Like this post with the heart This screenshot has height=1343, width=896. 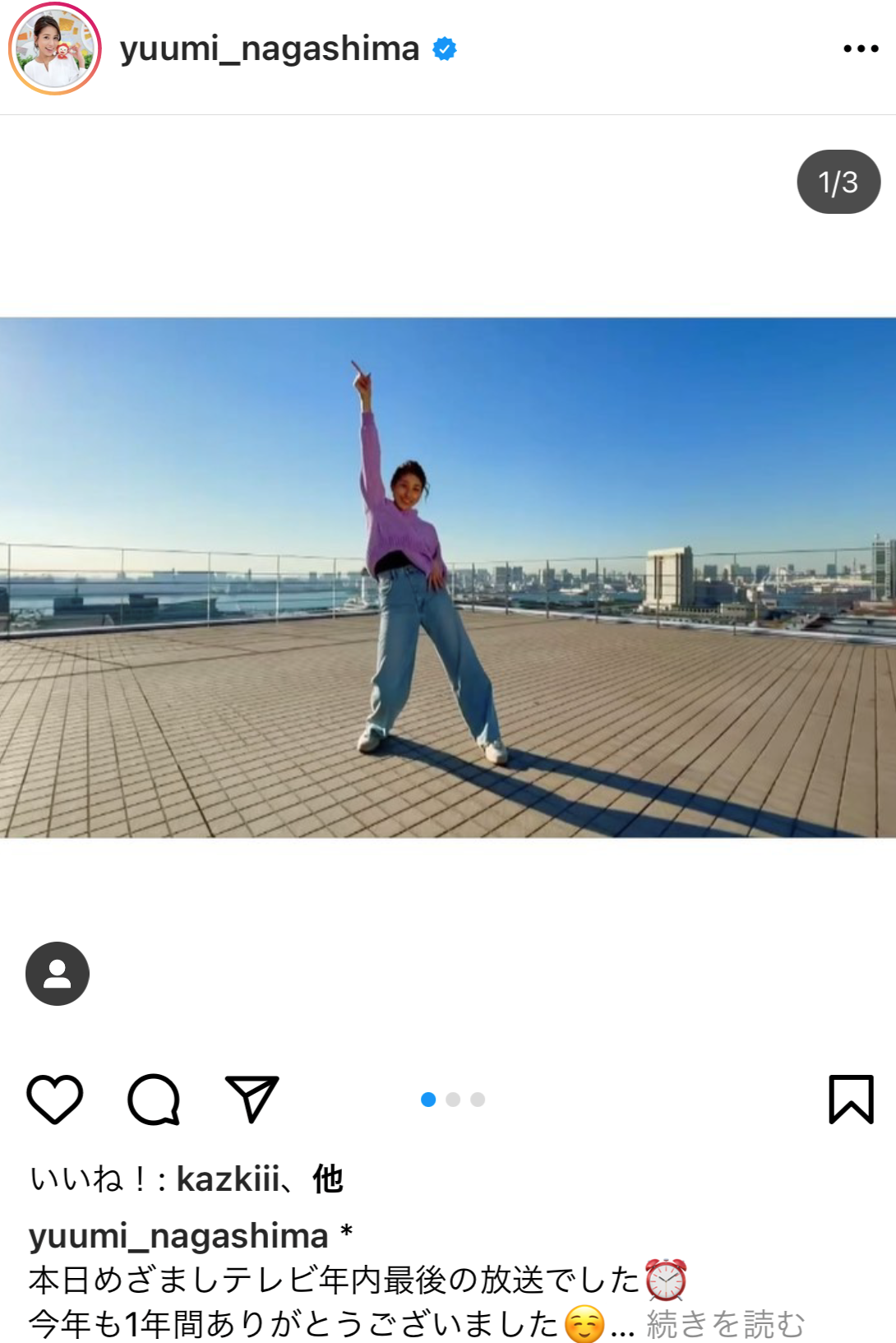(55, 1099)
